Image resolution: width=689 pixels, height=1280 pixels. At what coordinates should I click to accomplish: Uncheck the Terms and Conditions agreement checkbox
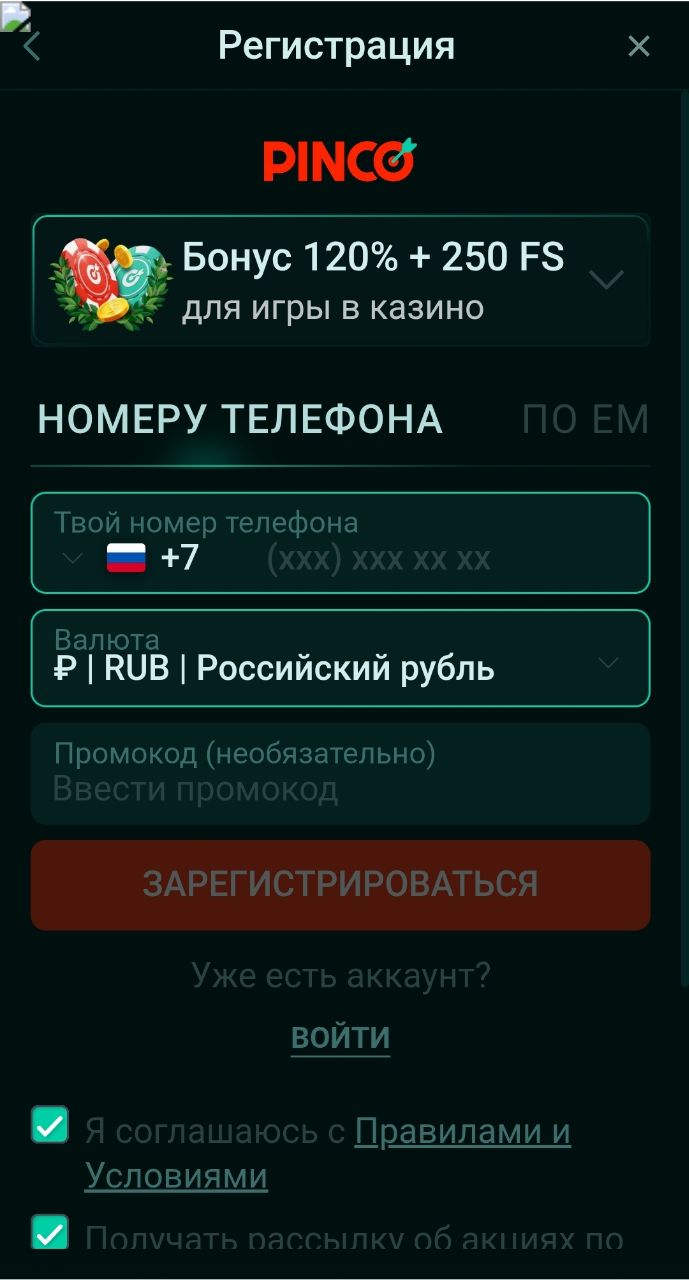tap(50, 1124)
